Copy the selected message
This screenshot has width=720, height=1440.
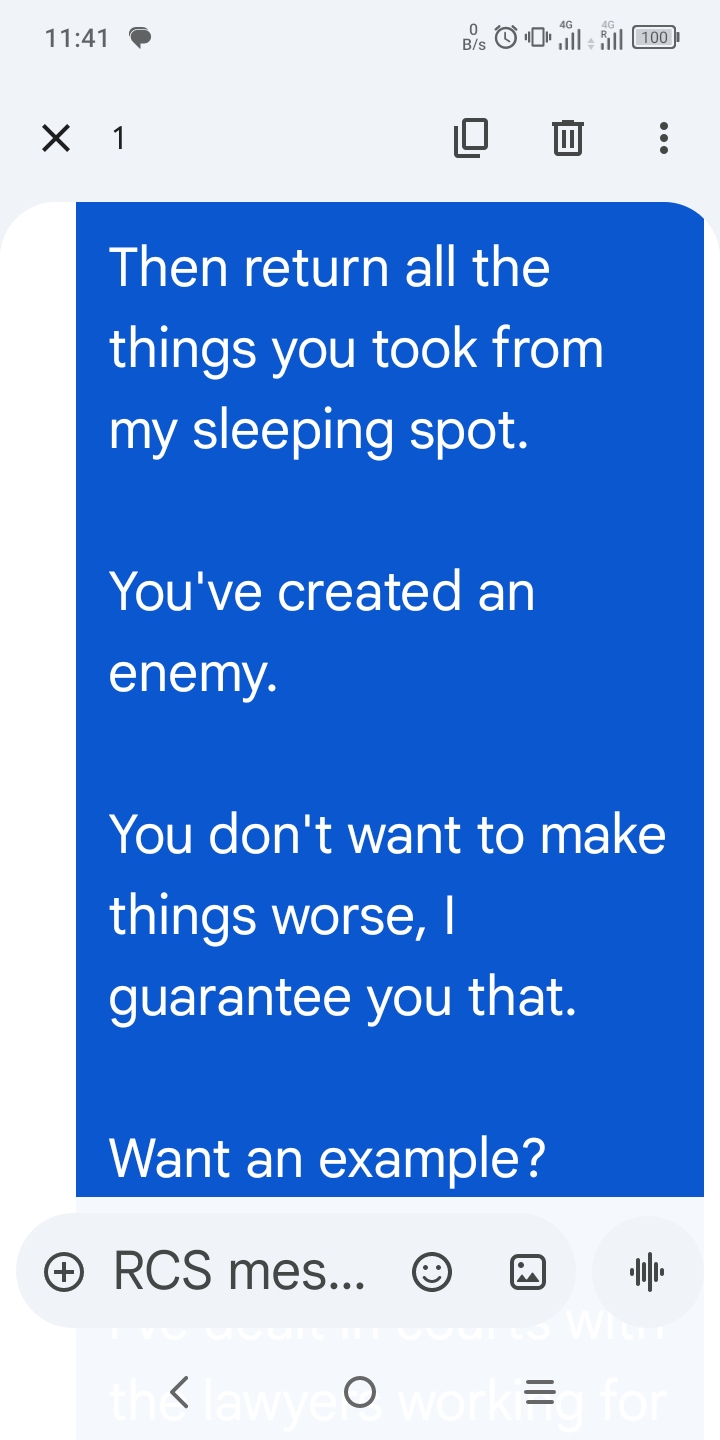tap(471, 138)
